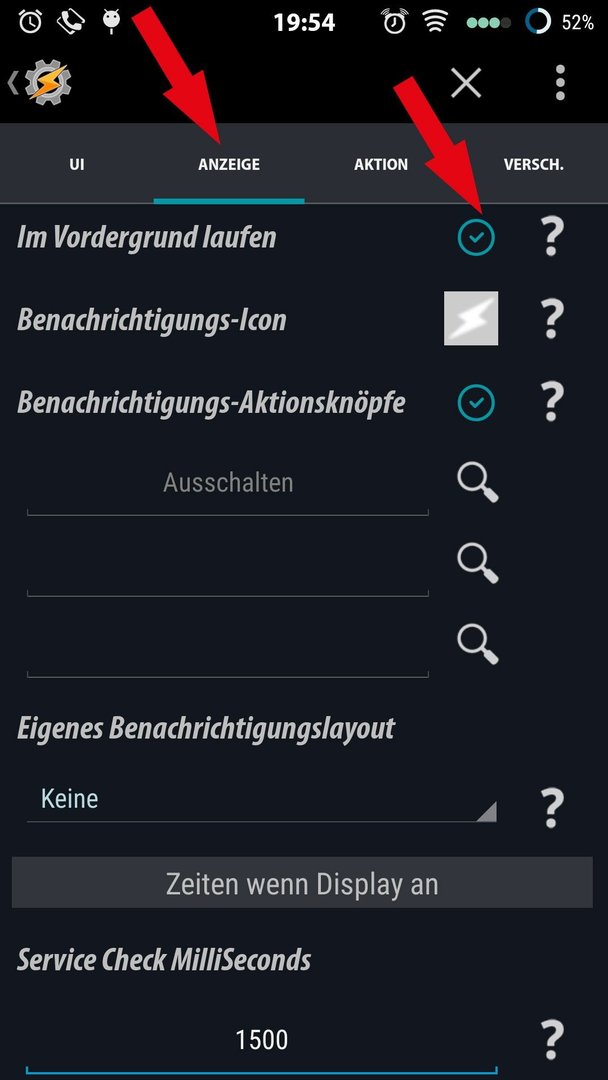Screen dimensions: 608x1080
Task: Show help for Eigenes Benachrichtigungslayout
Action: coord(551,808)
